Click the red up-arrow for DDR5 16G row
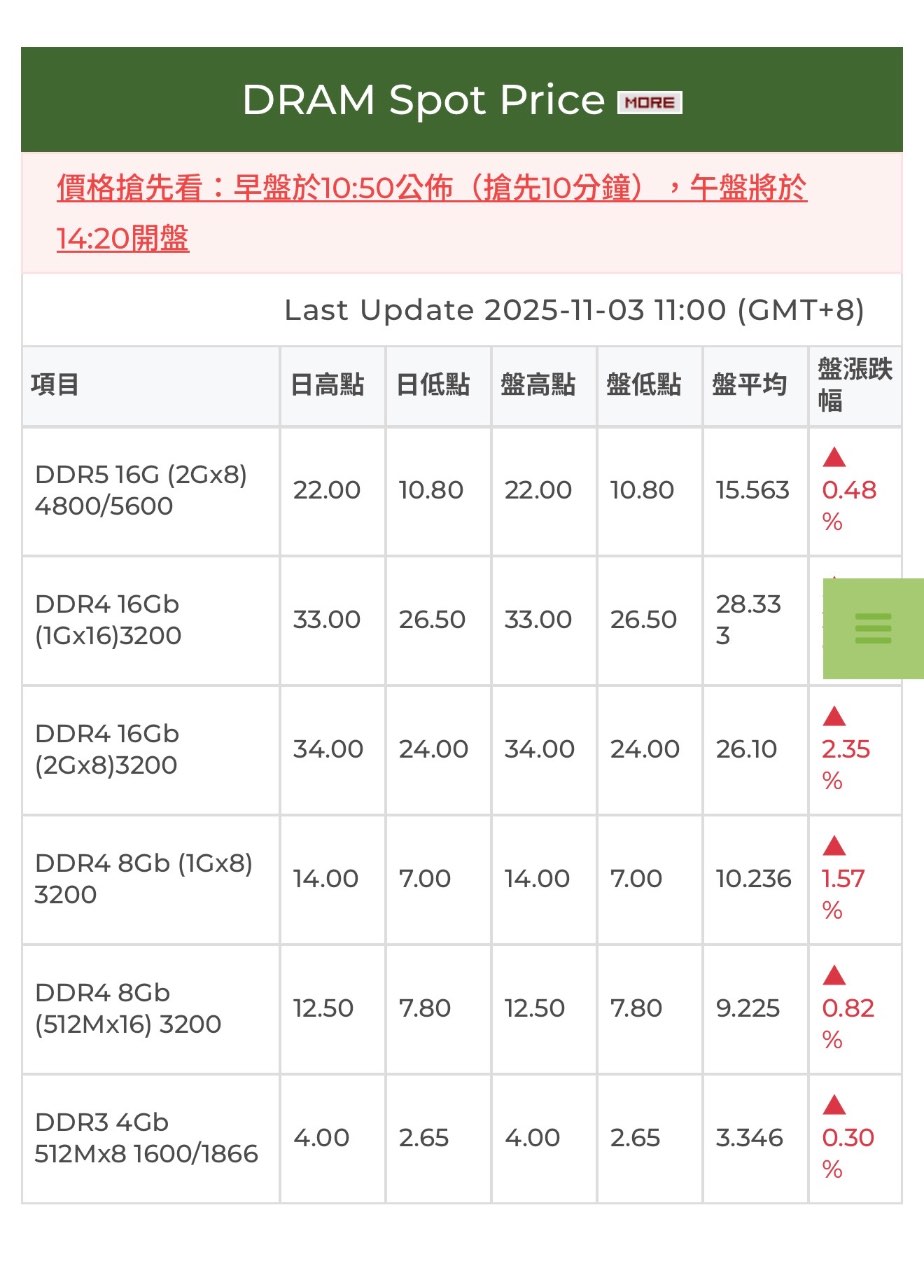 833,458
